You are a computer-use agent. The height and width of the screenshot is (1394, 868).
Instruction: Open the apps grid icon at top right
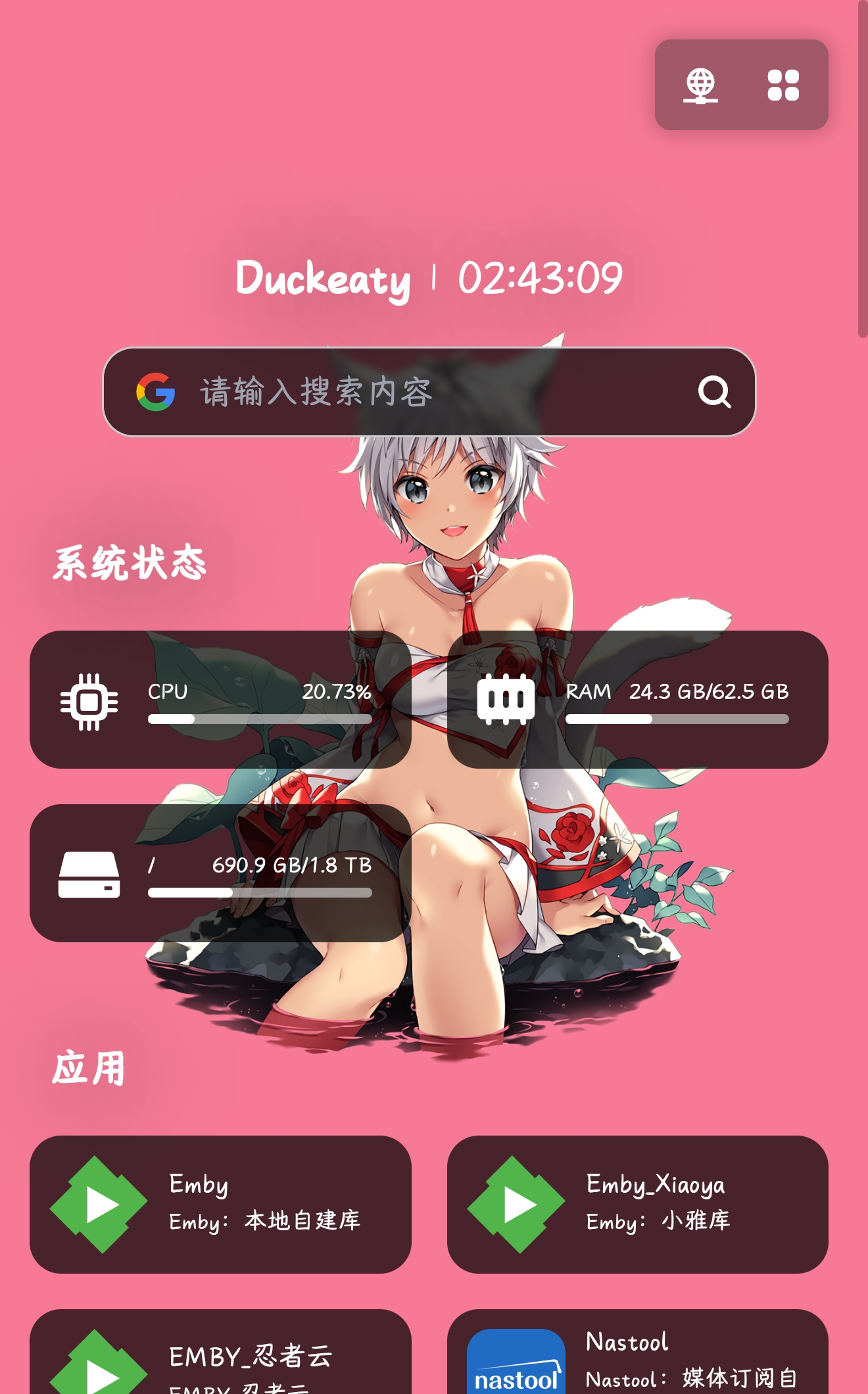(x=784, y=85)
